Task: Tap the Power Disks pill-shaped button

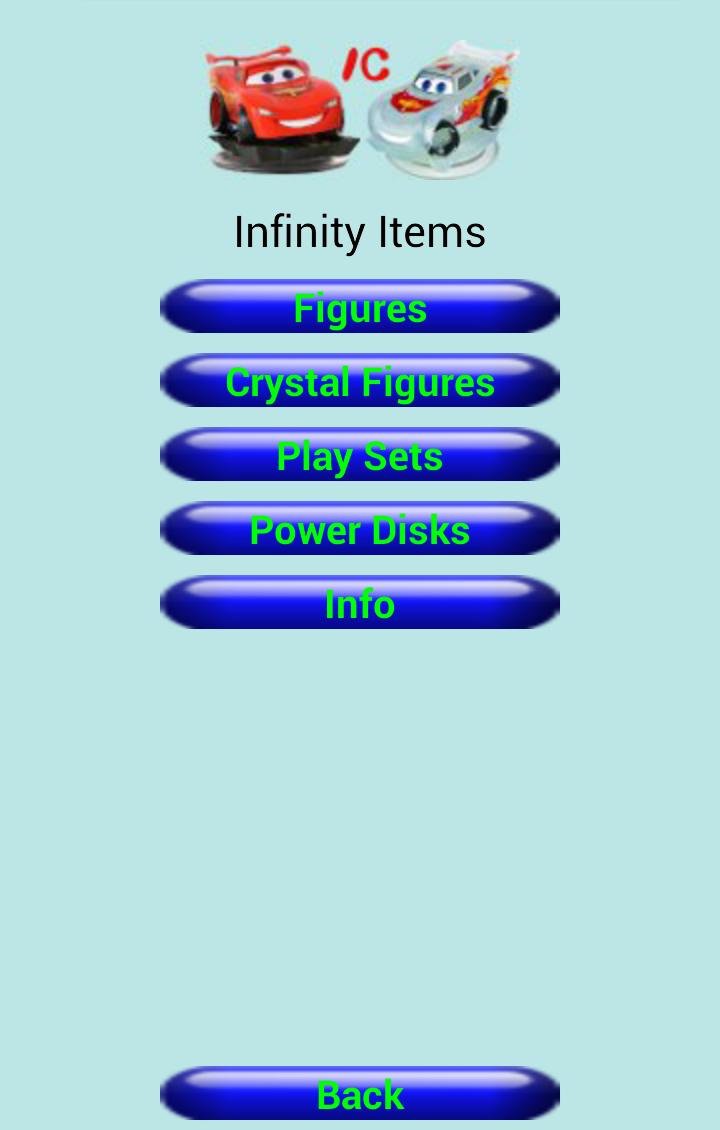Action: 360,530
